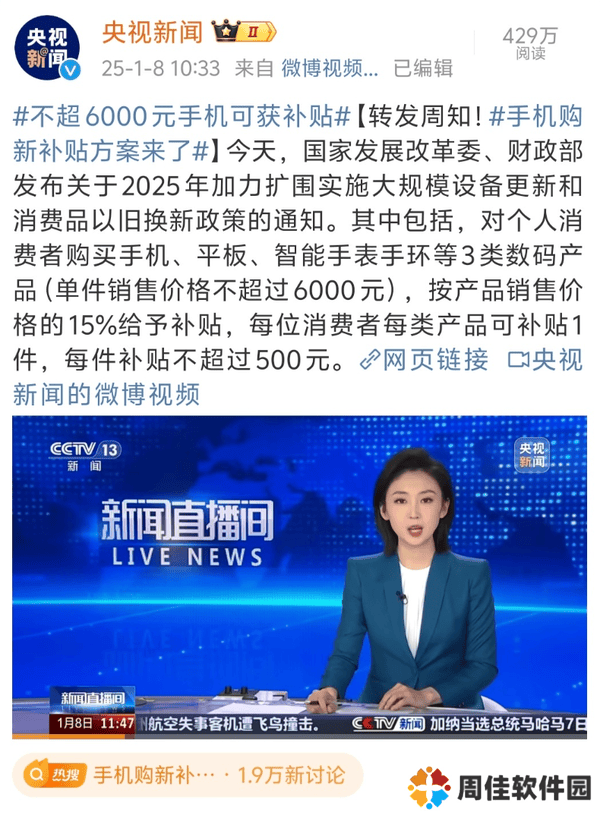Open the 微博视频 source link
This screenshot has height=813, width=600.
(330, 68)
